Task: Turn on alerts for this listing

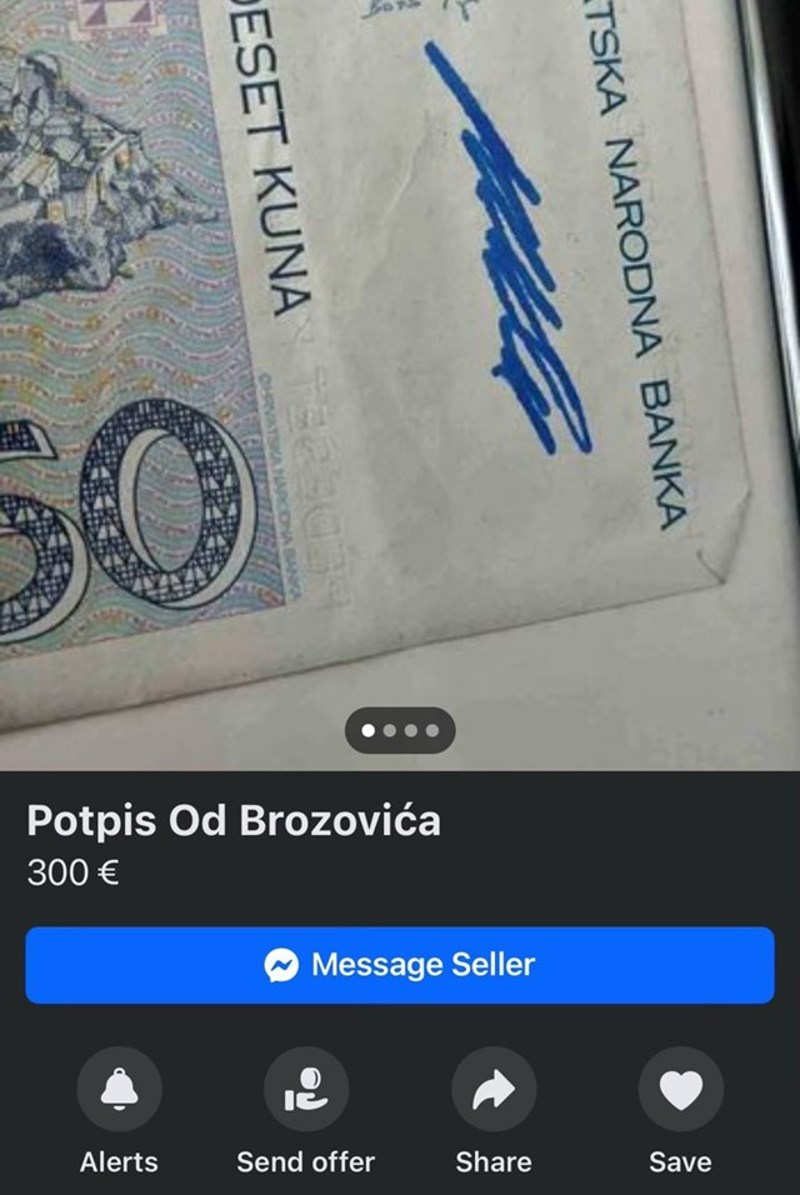Action: 119,1089
